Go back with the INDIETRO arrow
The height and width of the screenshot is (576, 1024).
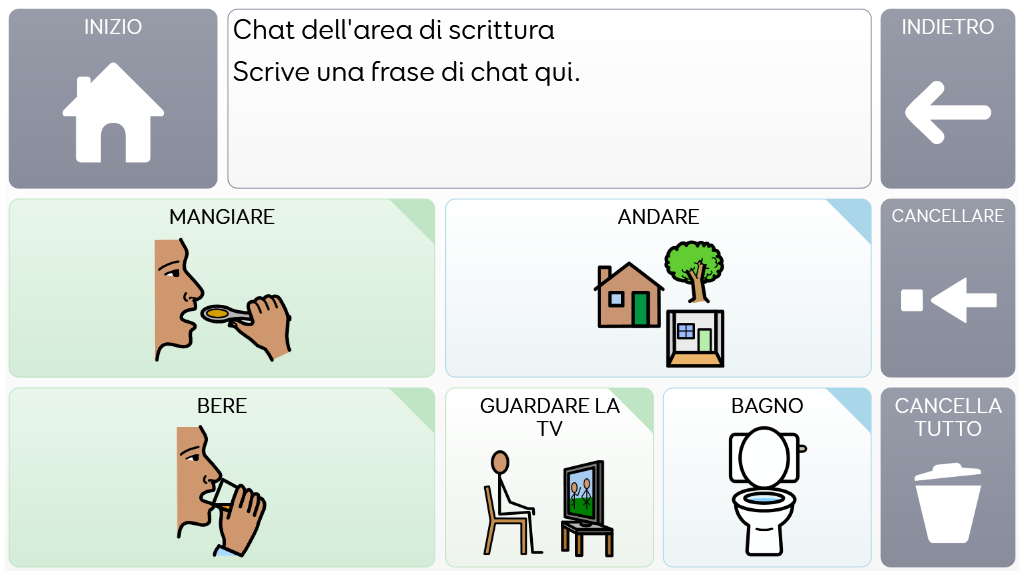coord(947,99)
